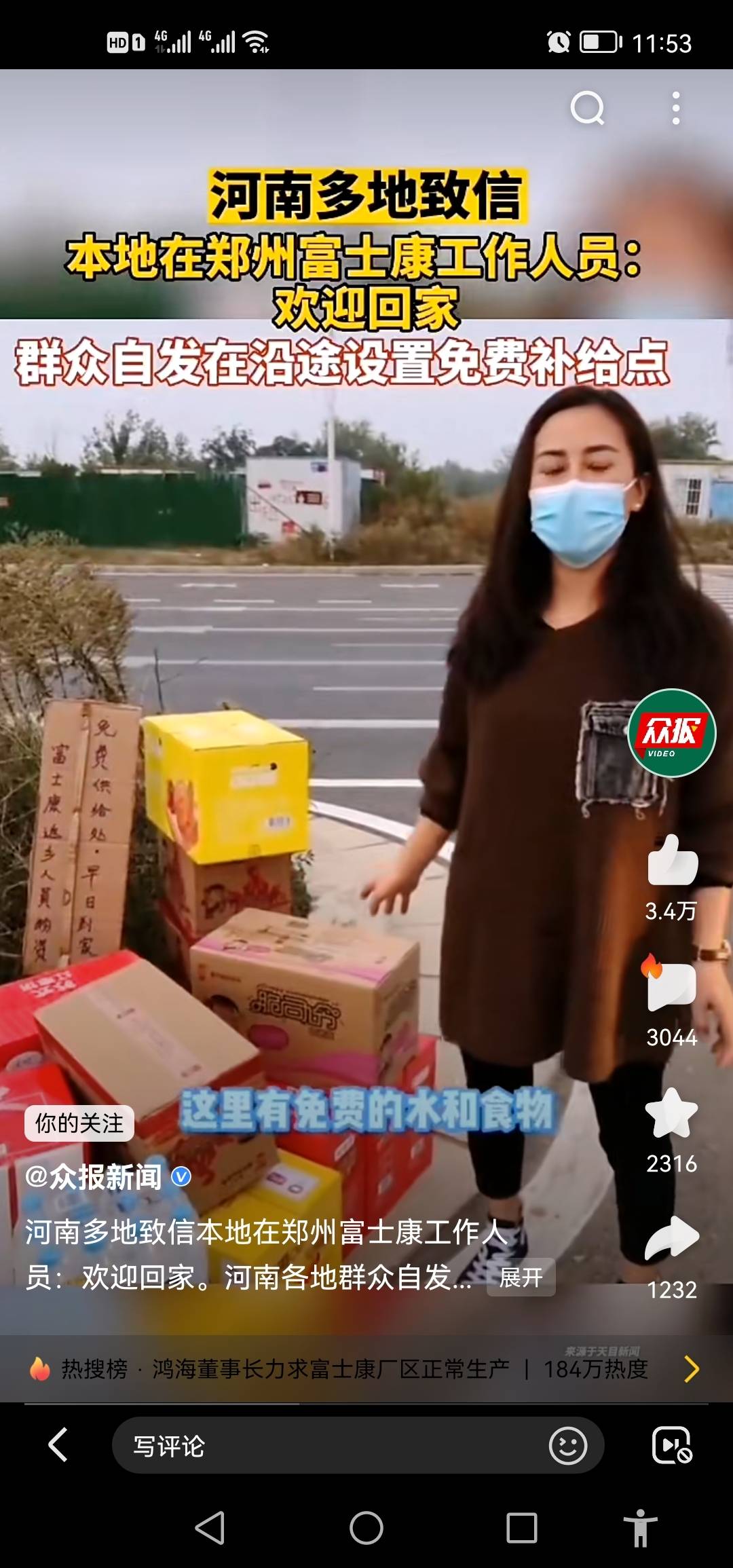
Task: Go to the system home screen
Action: click(366, 1528)
